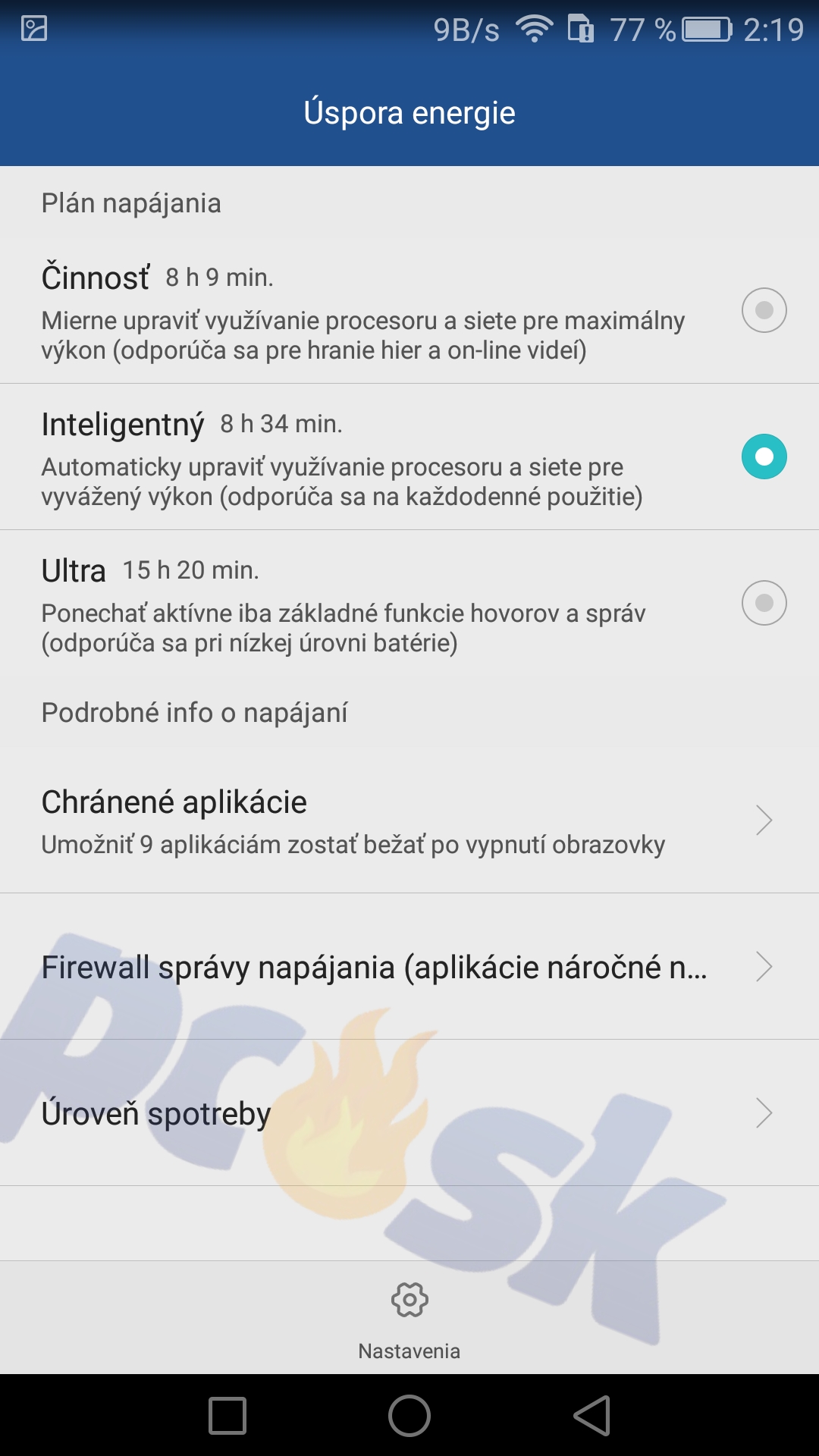Open Úroveň spotreby

(409, 1112)
